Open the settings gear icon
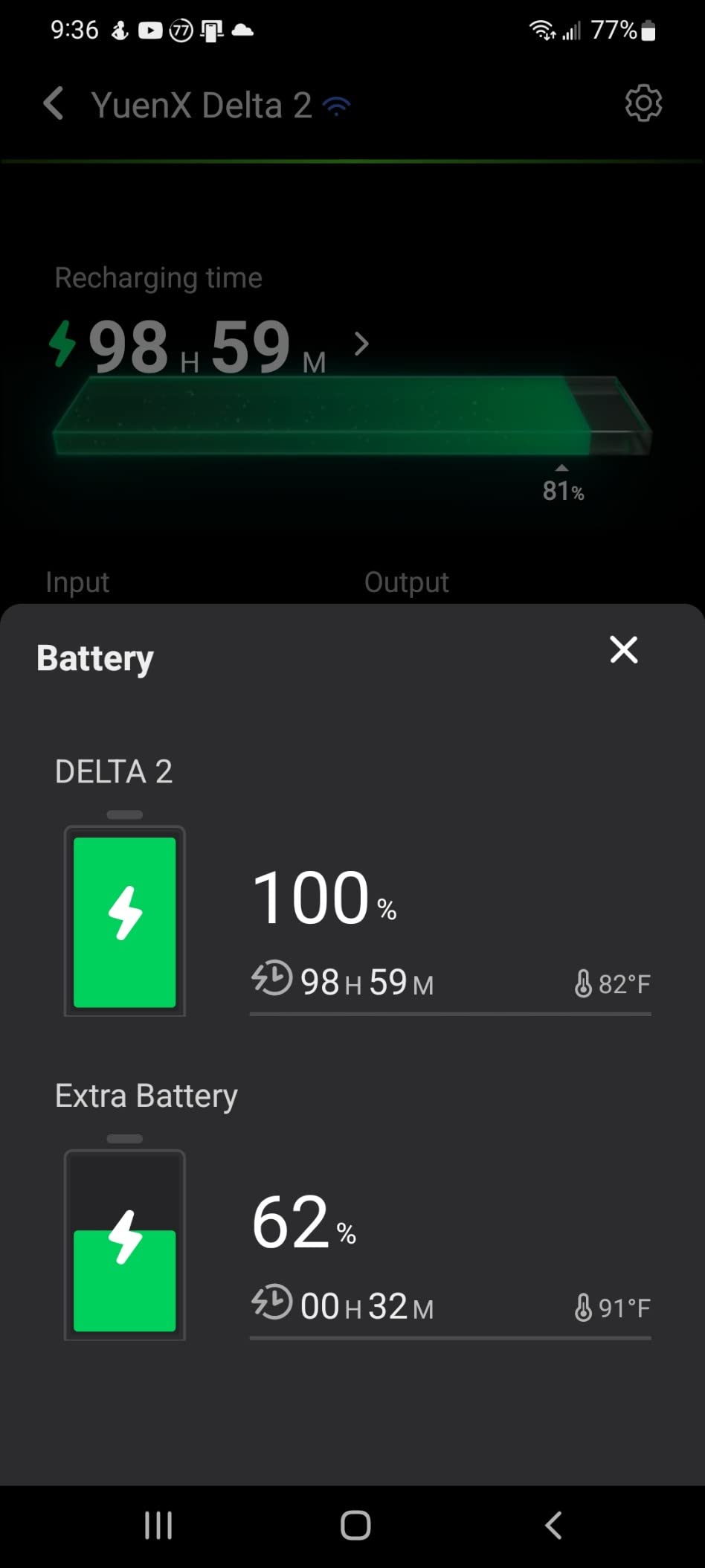 tap(643, 103)
